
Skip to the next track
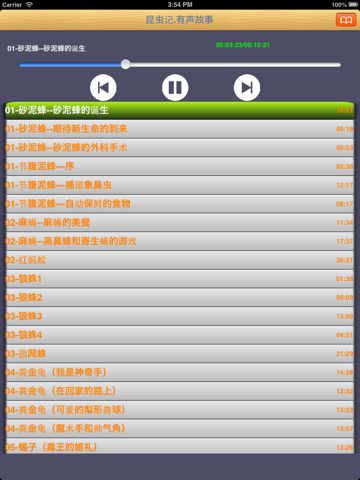pyautogui.click(x=247, y=88)
